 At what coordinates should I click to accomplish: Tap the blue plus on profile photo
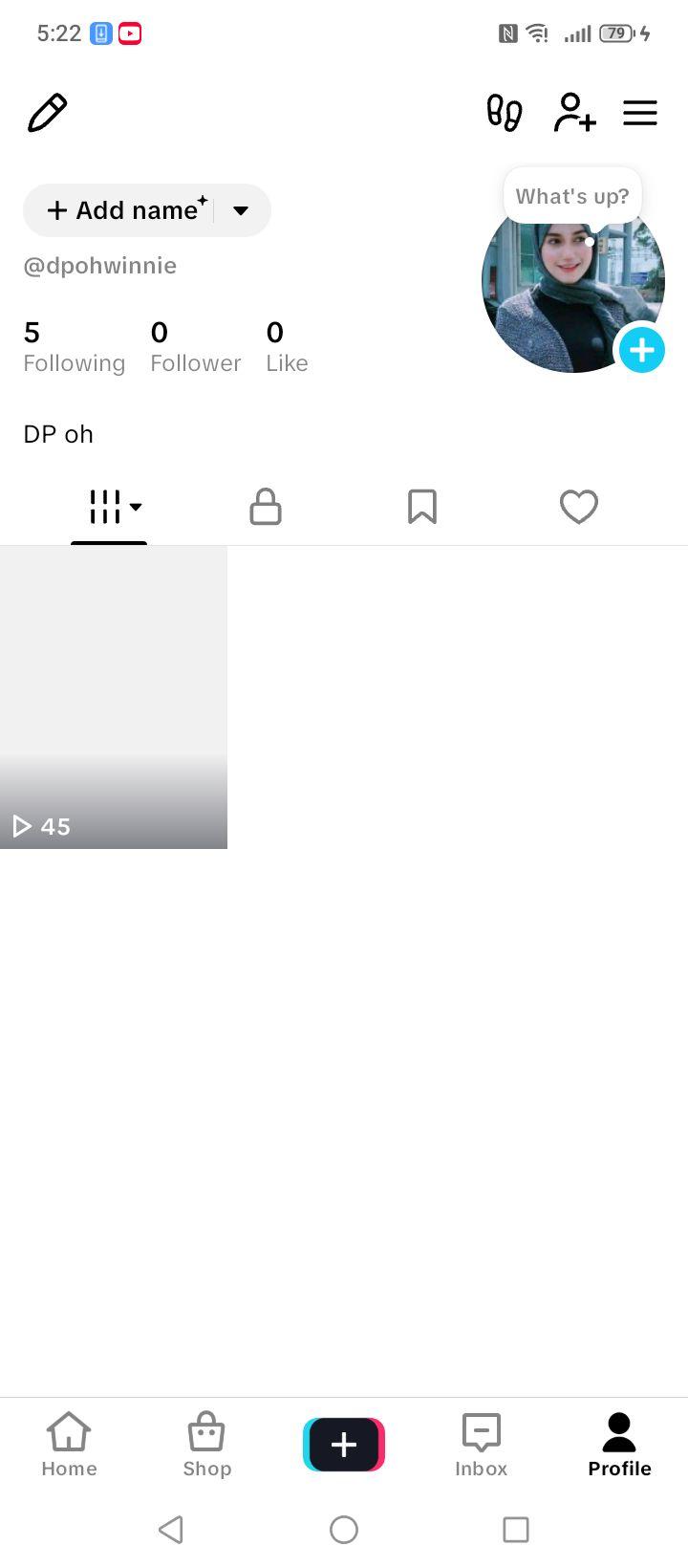pyautogui.click(x=641, y=350)
